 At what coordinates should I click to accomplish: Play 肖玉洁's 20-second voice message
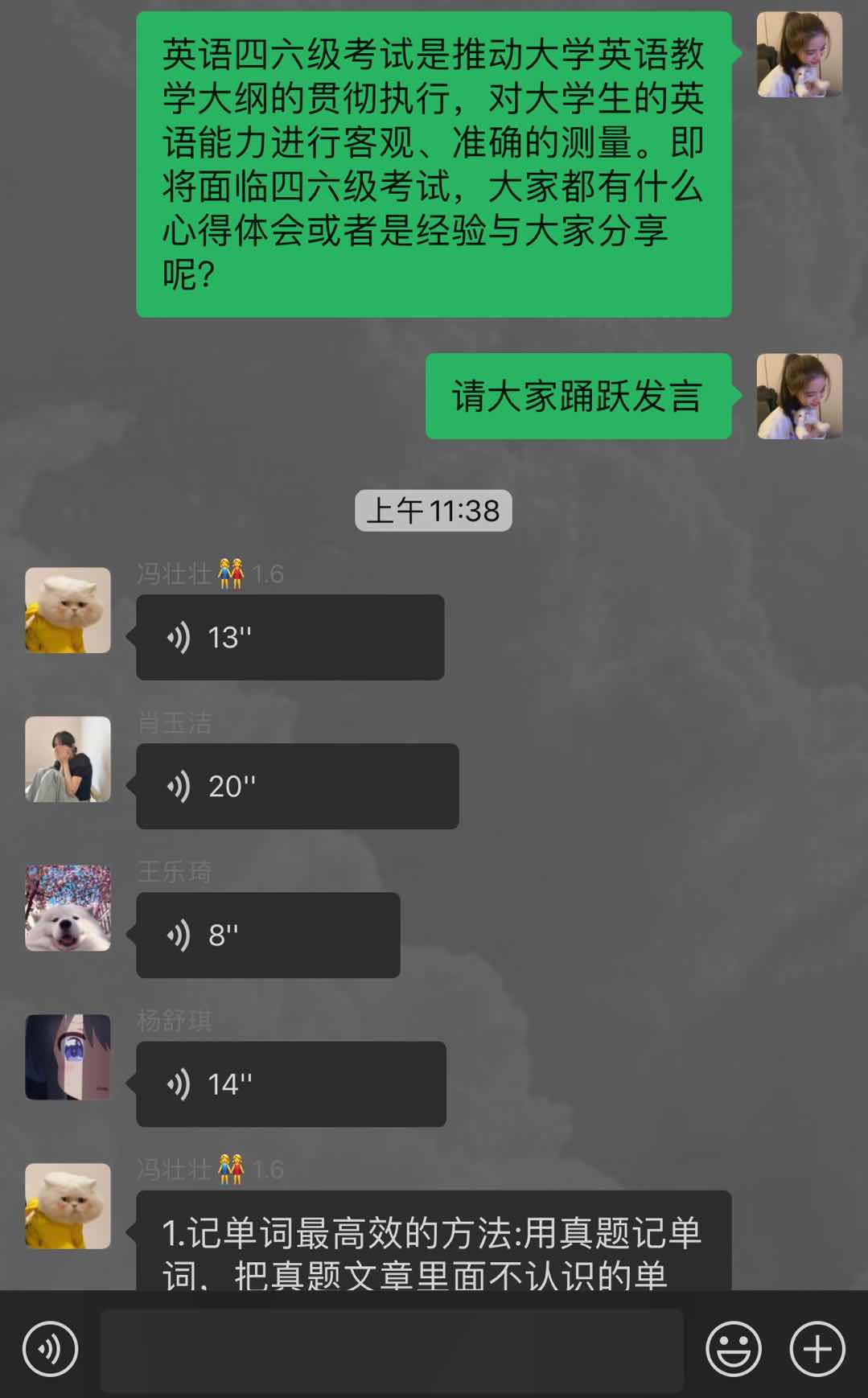pyautogui.click(x=297, y=786)
